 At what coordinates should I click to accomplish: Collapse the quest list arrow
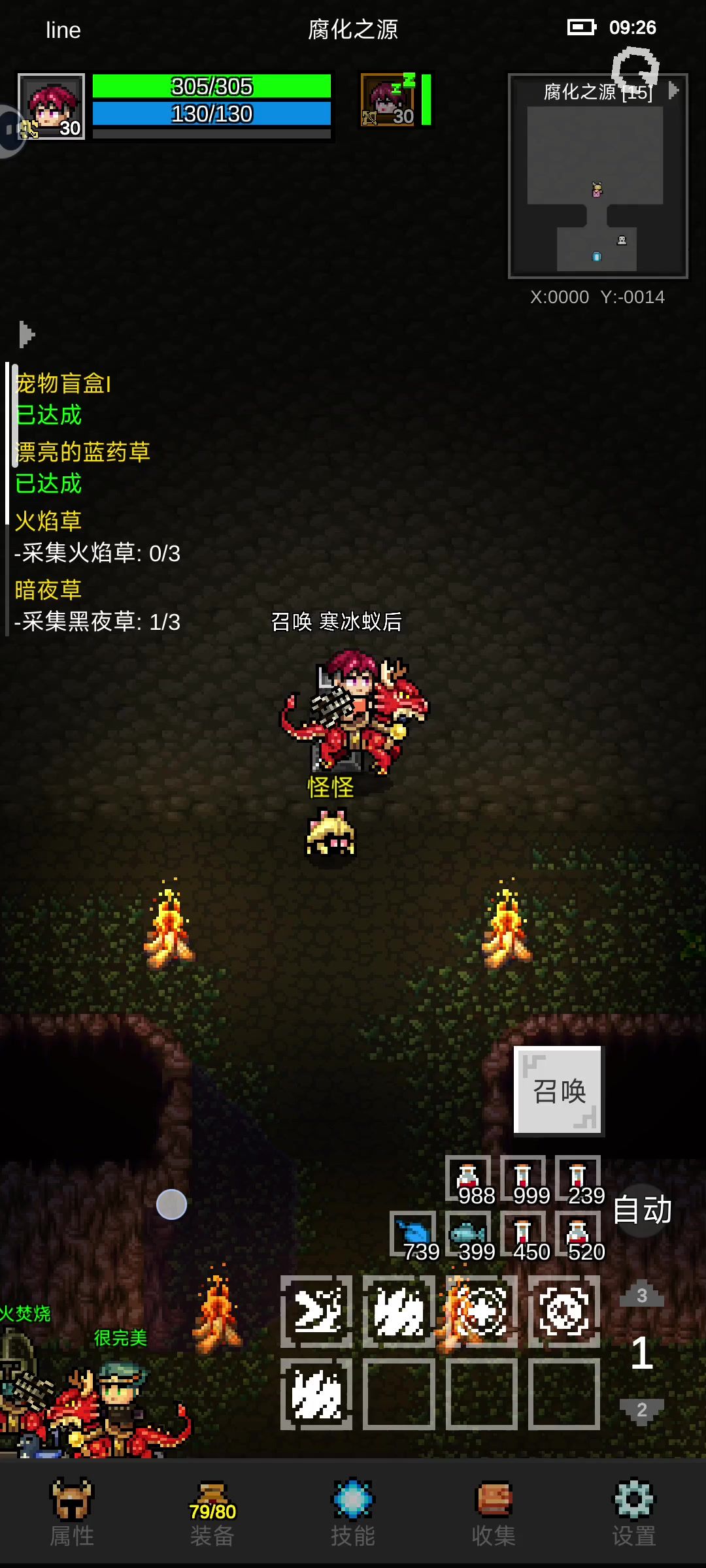tap(26, 335)
